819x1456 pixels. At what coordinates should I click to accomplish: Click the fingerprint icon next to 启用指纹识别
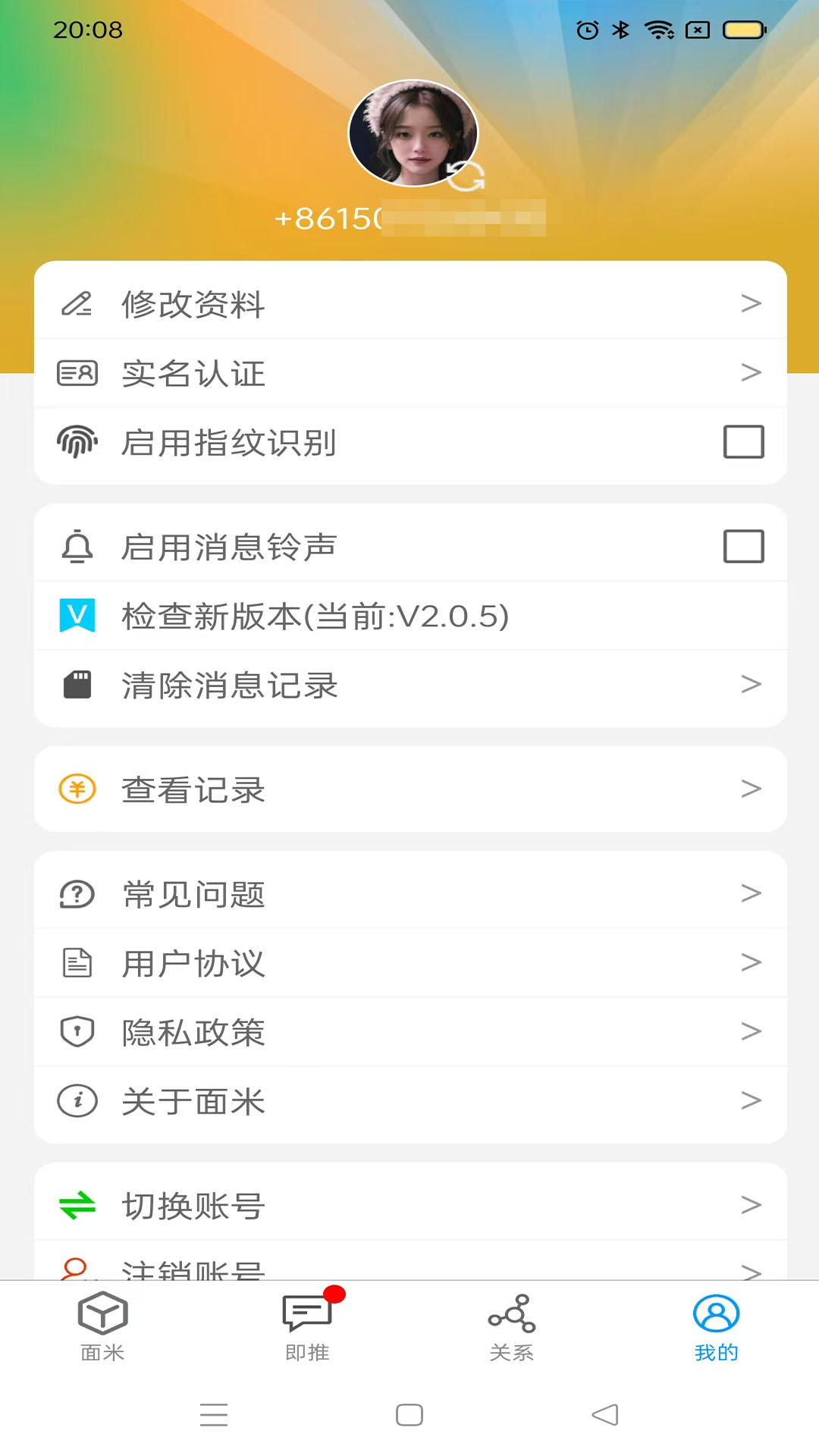tap(76, 442)
